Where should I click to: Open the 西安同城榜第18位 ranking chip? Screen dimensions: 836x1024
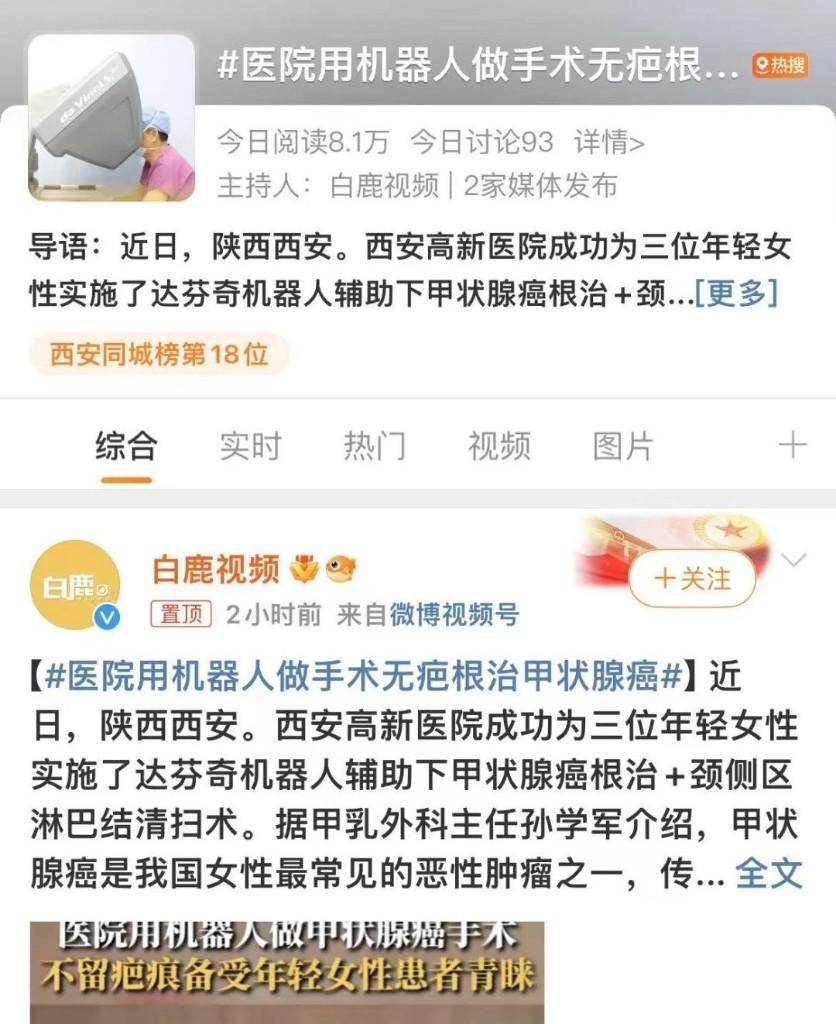point(159,355)
